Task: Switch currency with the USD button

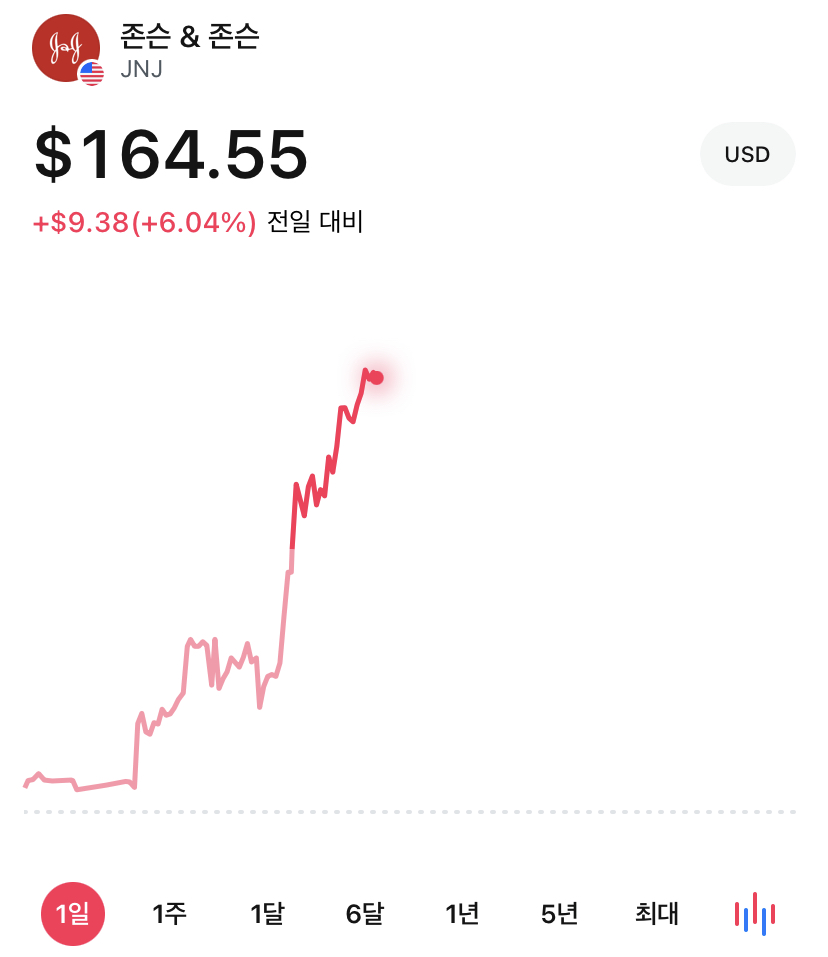Action: point(747,154)
